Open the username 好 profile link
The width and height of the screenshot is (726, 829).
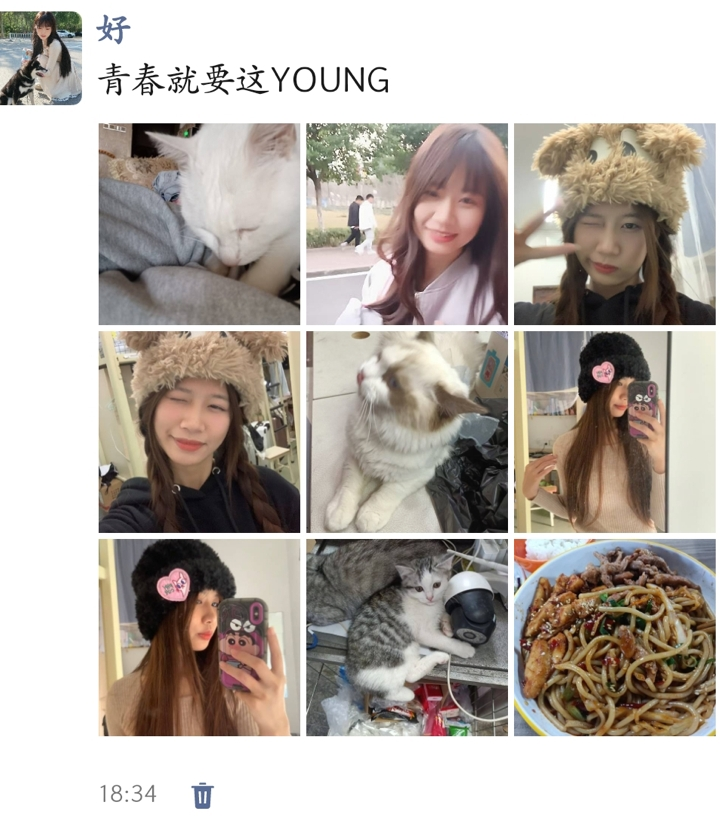pyautogui.click(x=114, y=31)
